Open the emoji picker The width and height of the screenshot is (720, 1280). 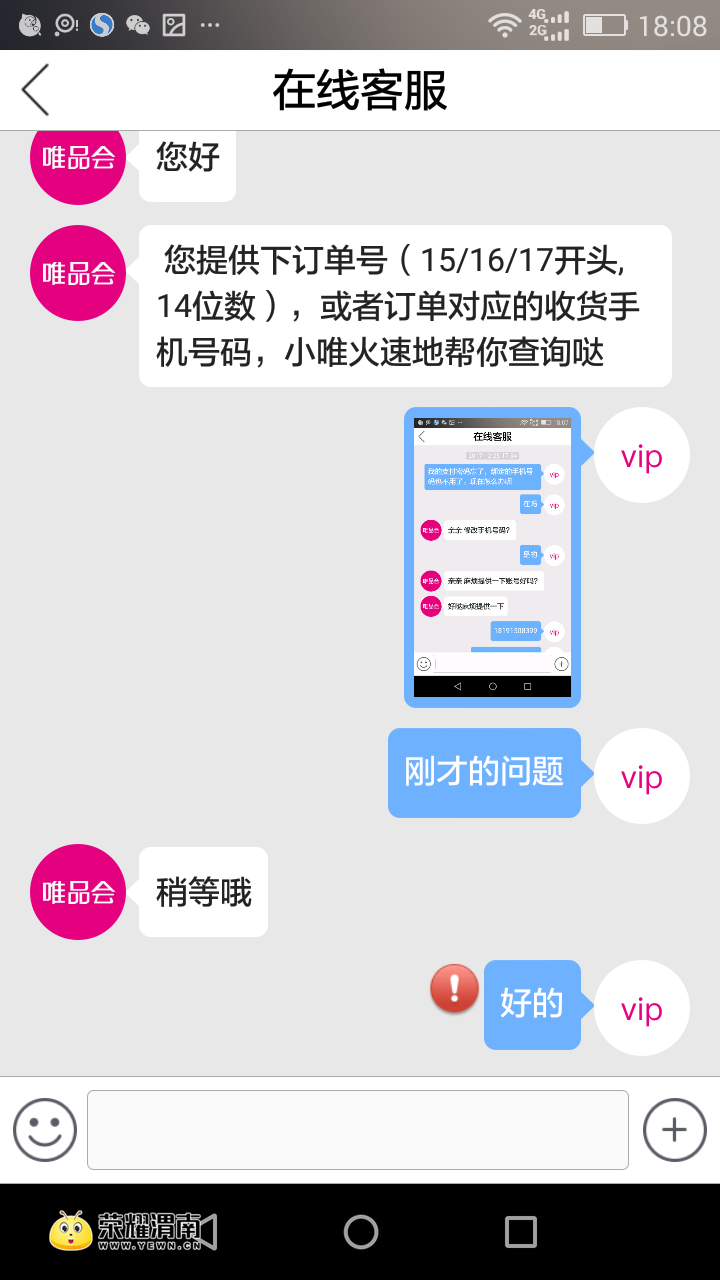point(45,1130)
